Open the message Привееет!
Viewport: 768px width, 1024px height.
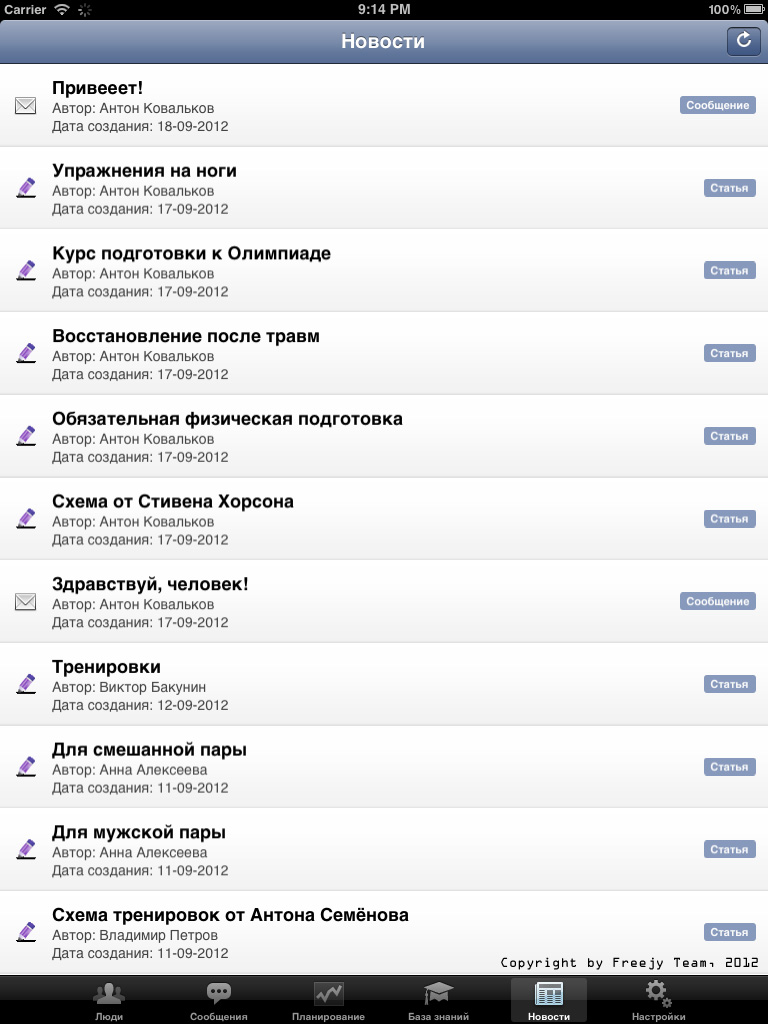[x=384, y=106]
